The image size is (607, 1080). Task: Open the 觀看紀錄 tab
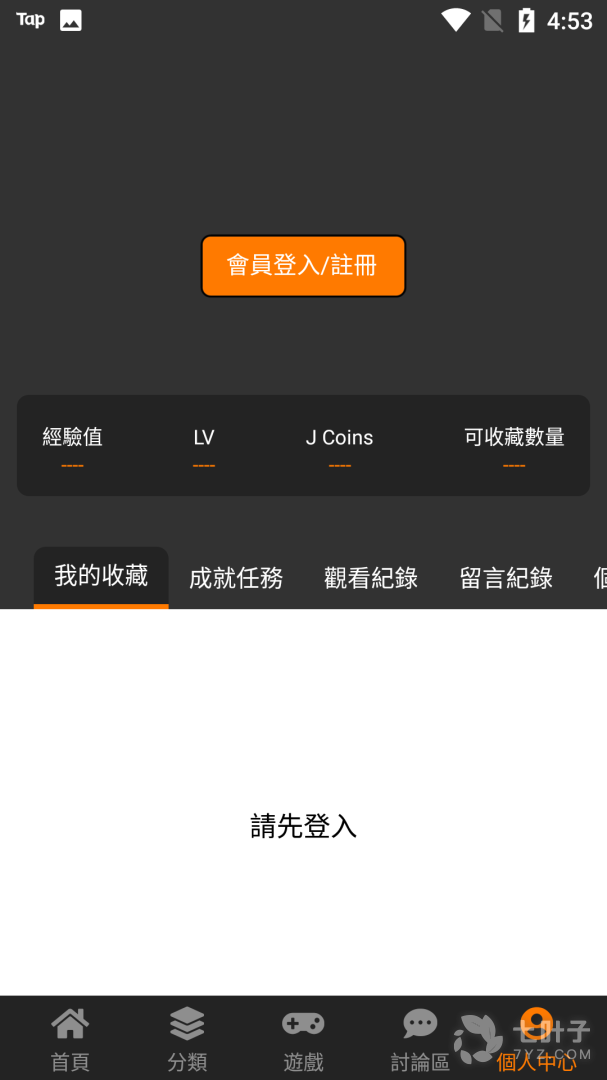pos(371,578)
